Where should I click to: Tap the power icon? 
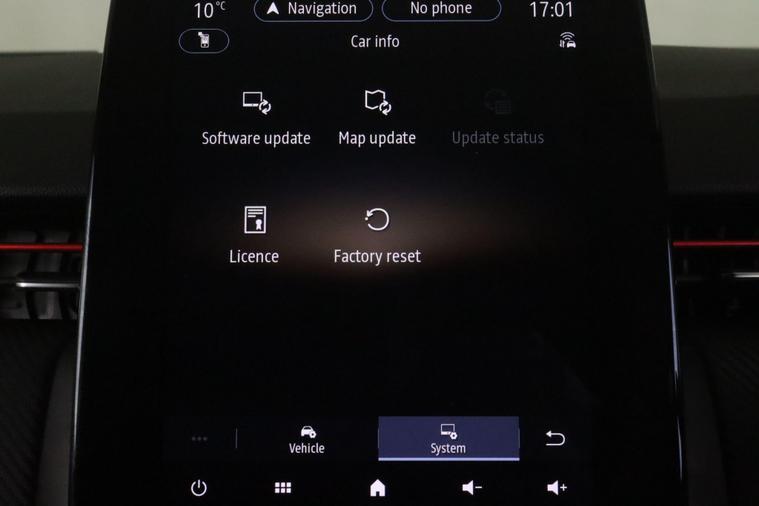point(199,488)
